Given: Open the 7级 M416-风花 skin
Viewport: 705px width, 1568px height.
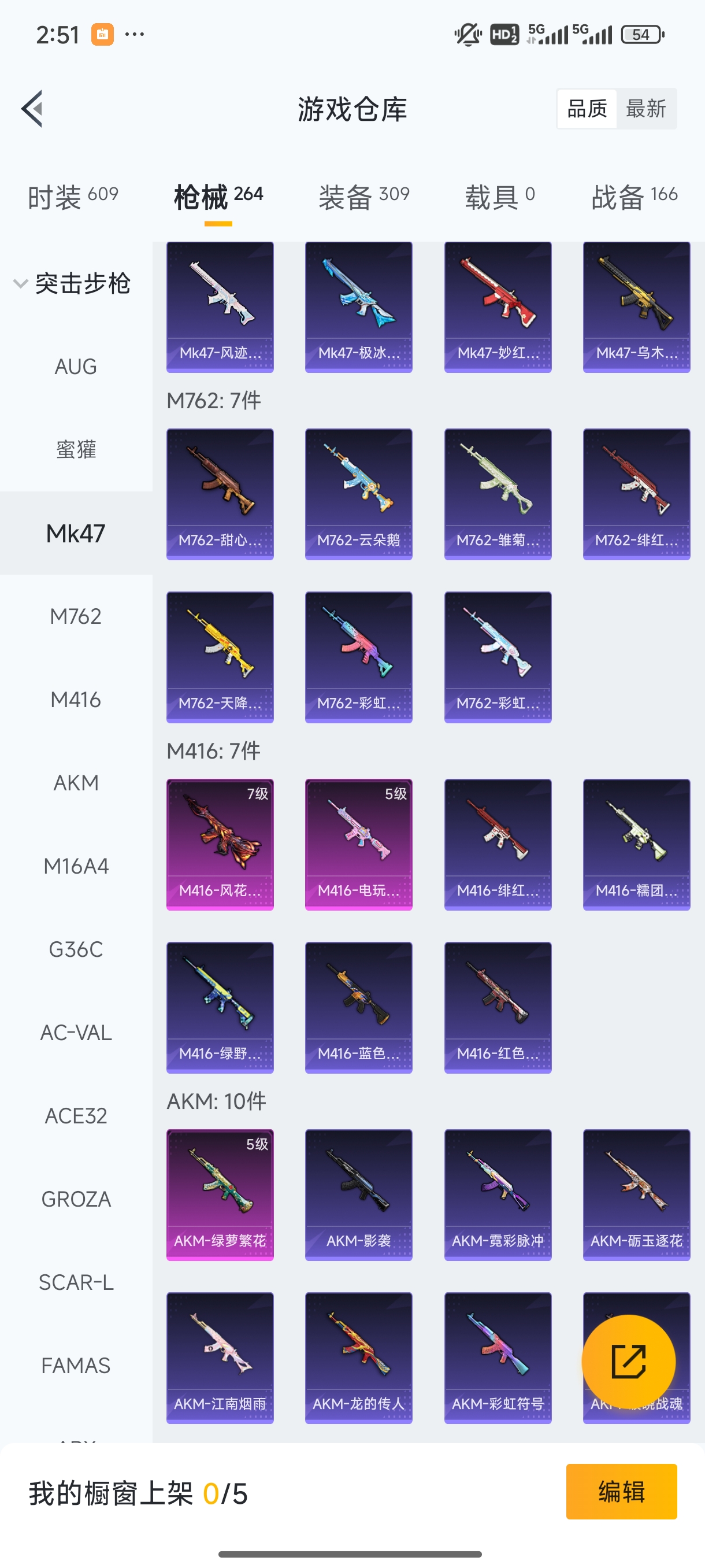Looking at the screenshot, I should pos(220,844).
